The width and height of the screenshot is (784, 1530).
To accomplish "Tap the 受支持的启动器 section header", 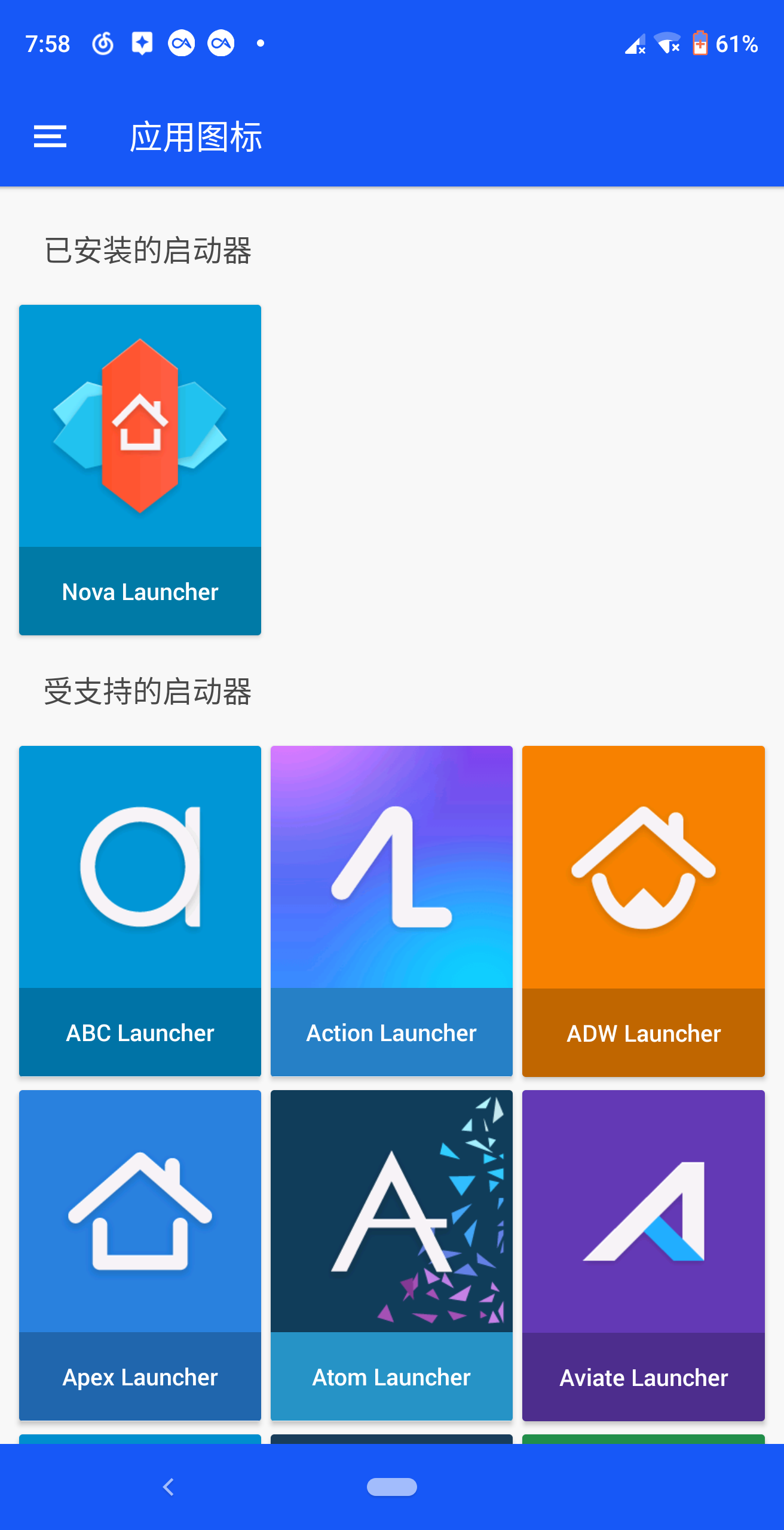I will point(148,693).
